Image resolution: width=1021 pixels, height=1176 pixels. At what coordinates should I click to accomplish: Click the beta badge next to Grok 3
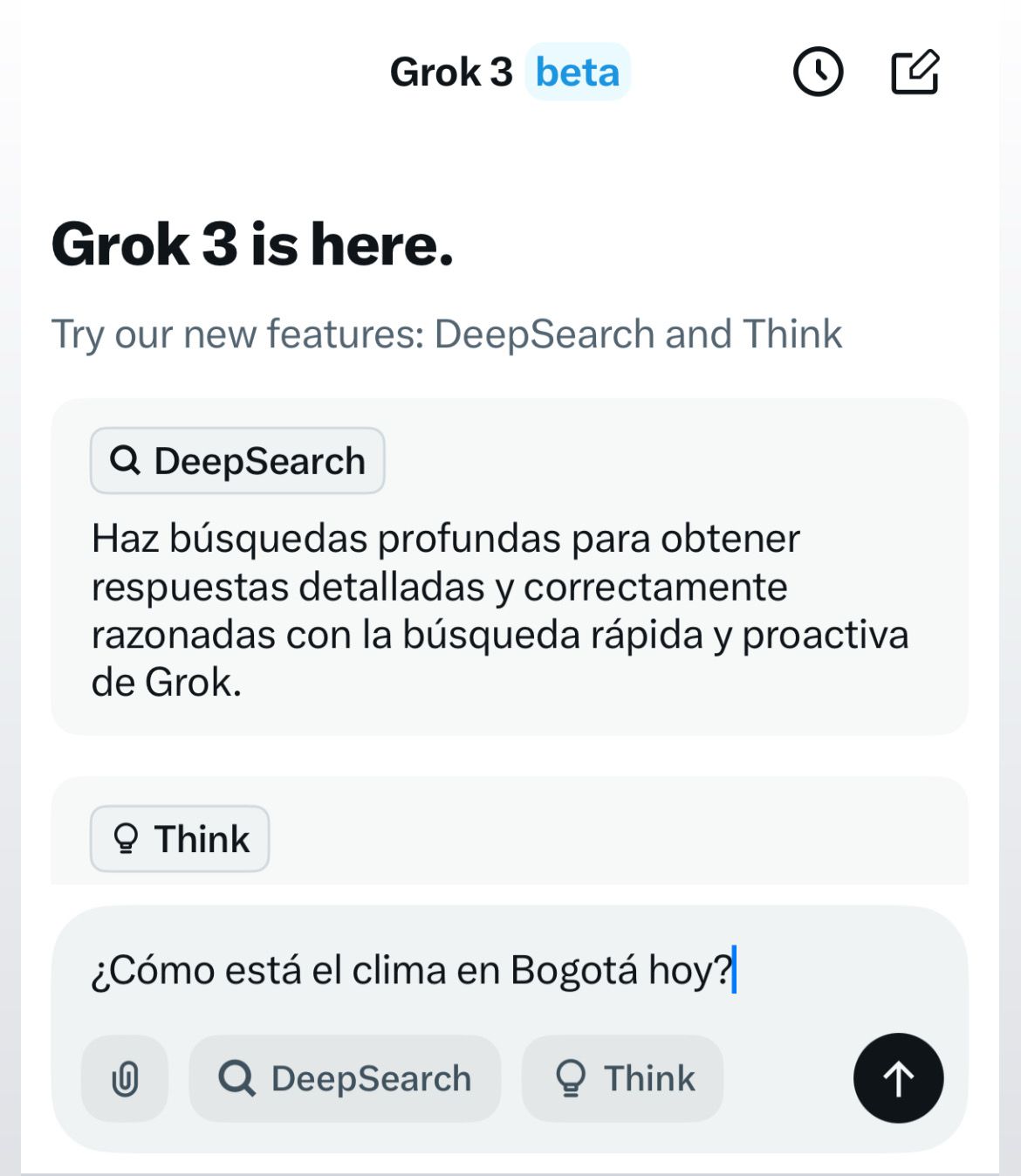pyautogui.click(x=577, y=73)
